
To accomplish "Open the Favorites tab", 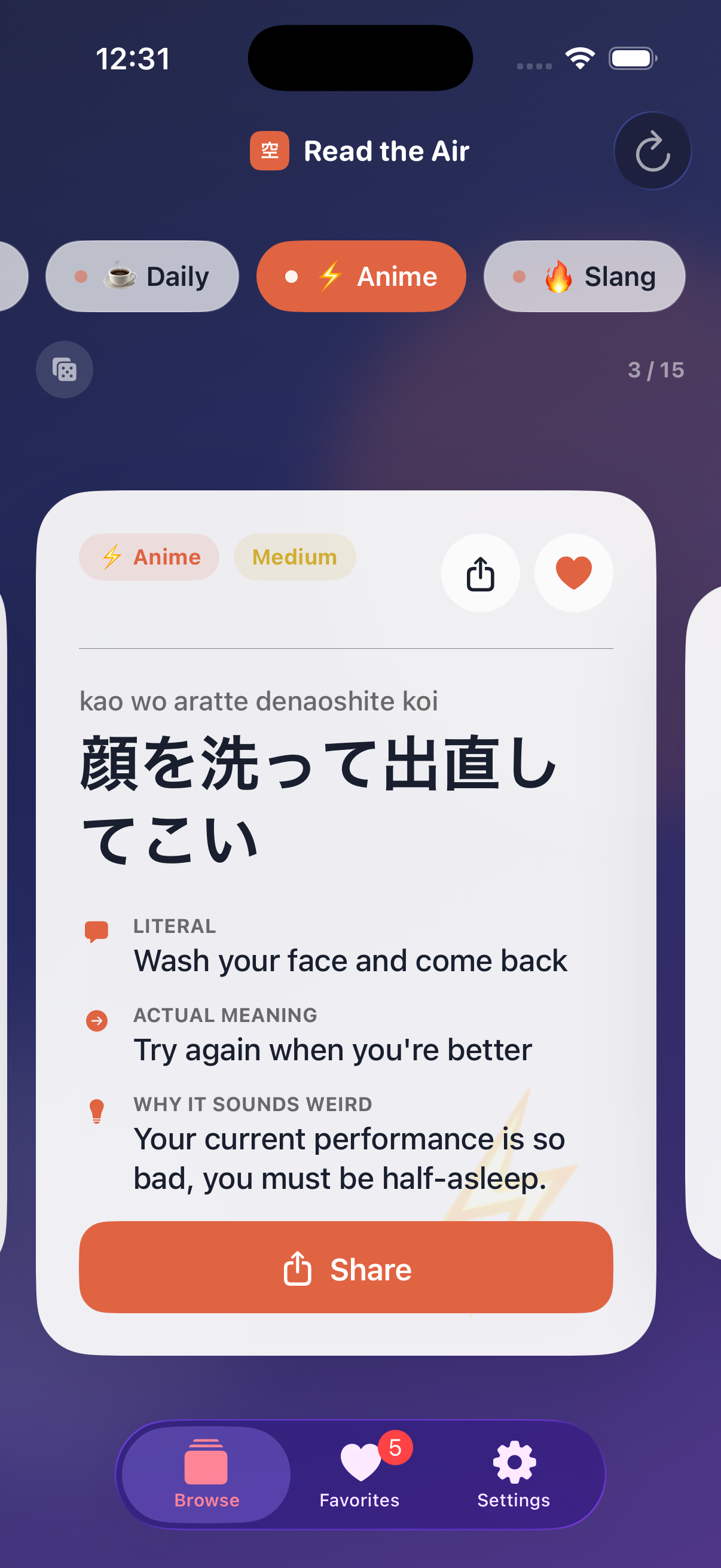I will coord(359,1474).
